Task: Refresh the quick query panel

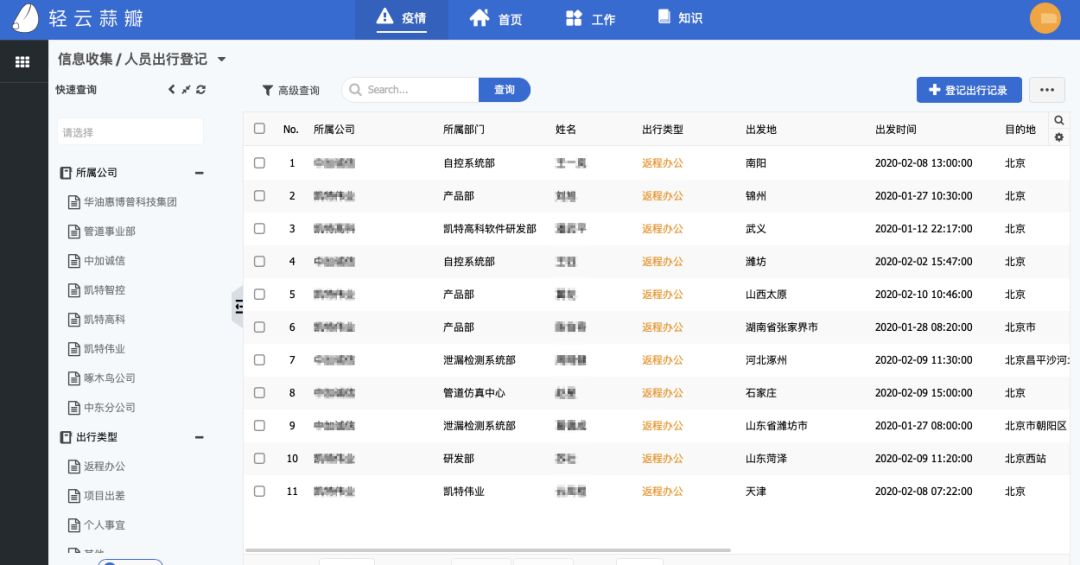Action: click(x=201, y=90)
